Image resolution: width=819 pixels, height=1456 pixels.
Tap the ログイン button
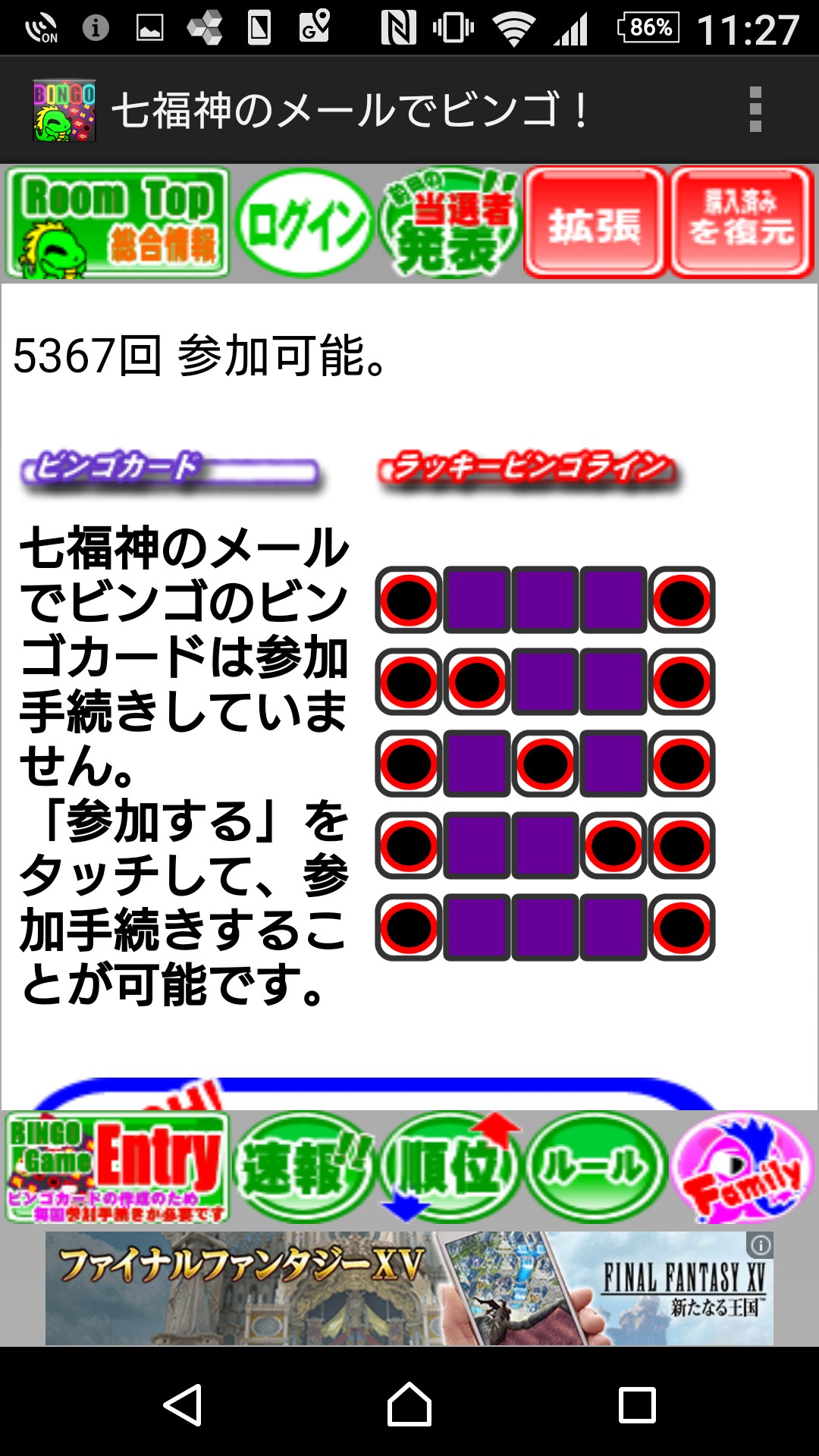(x=305, y=223)
